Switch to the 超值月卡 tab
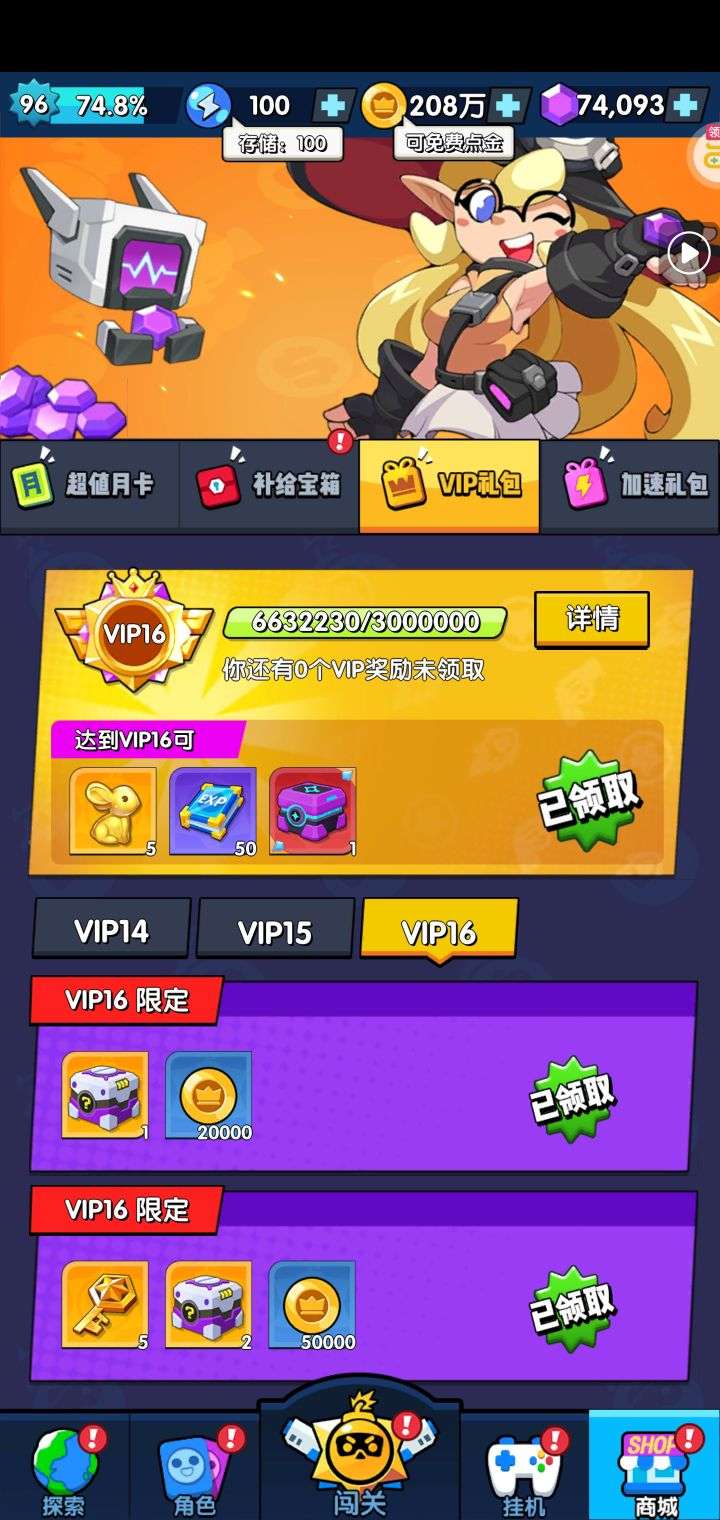 (x=89, y=486)
